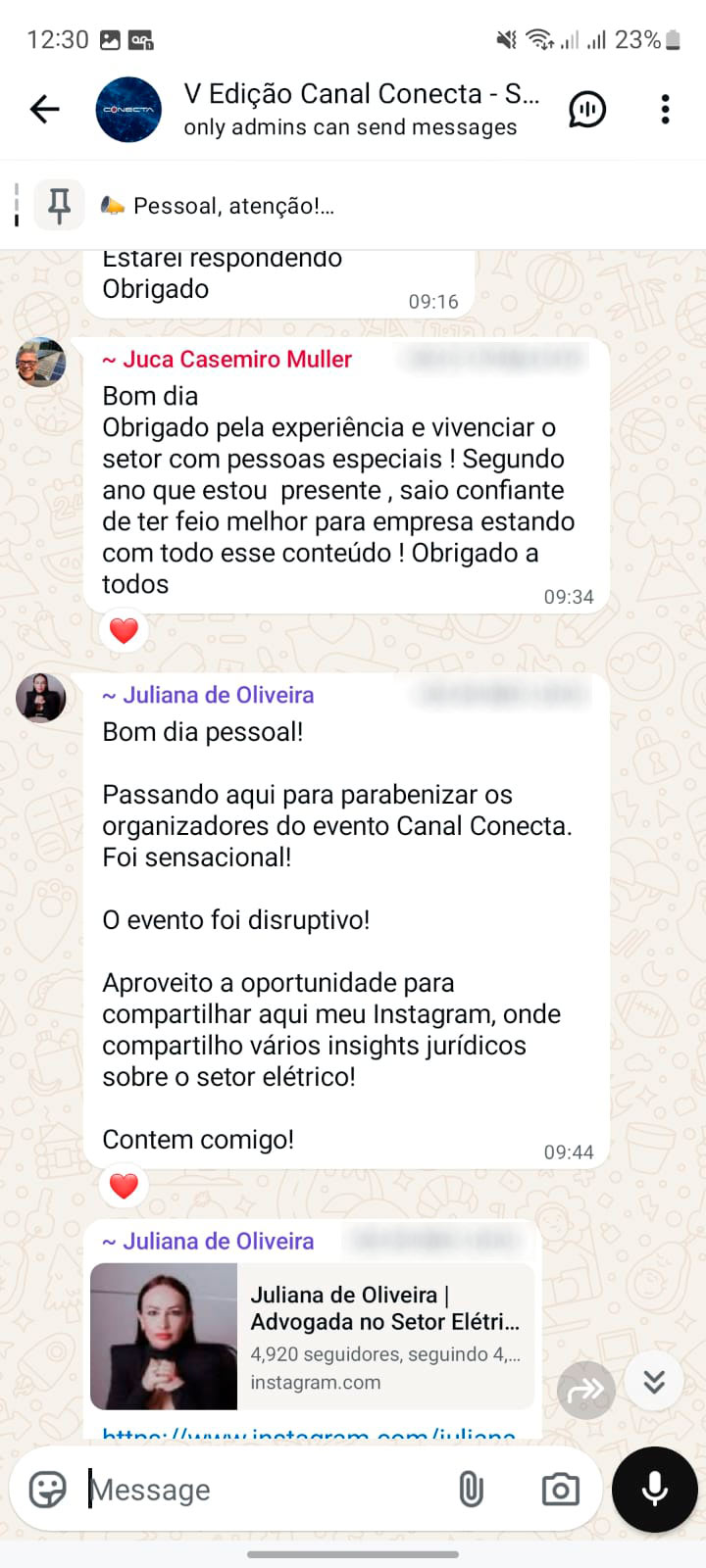Forward Juliana's Instagram link message
This screenshot has width=706, height=1568.
tap(585, 1389)
